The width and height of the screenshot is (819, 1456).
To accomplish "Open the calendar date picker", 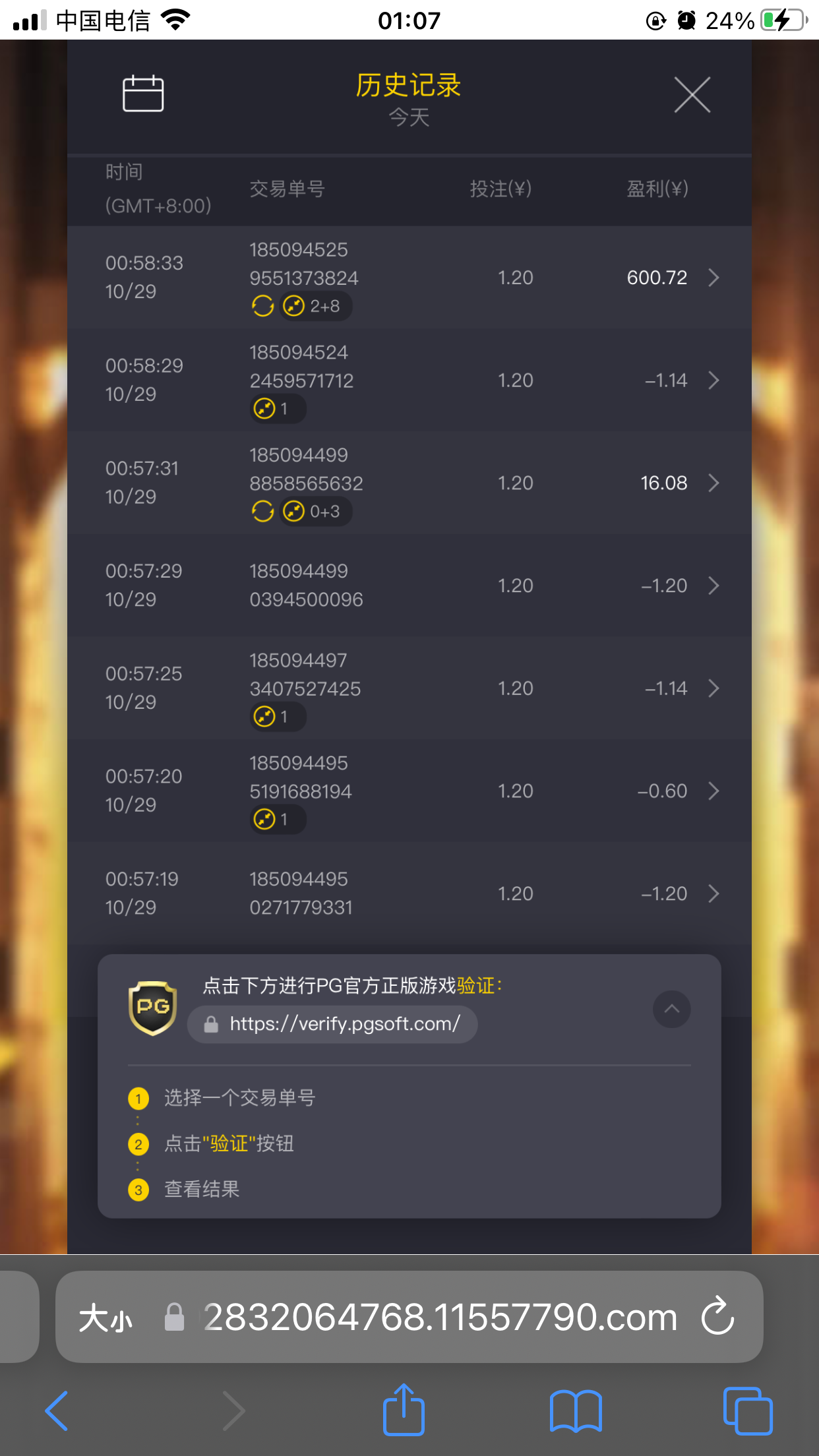I will tap(143, 94).
